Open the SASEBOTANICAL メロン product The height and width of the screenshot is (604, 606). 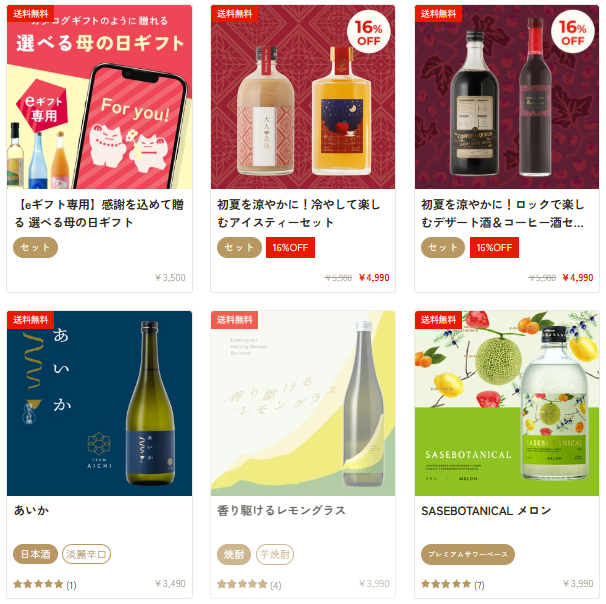507,404
